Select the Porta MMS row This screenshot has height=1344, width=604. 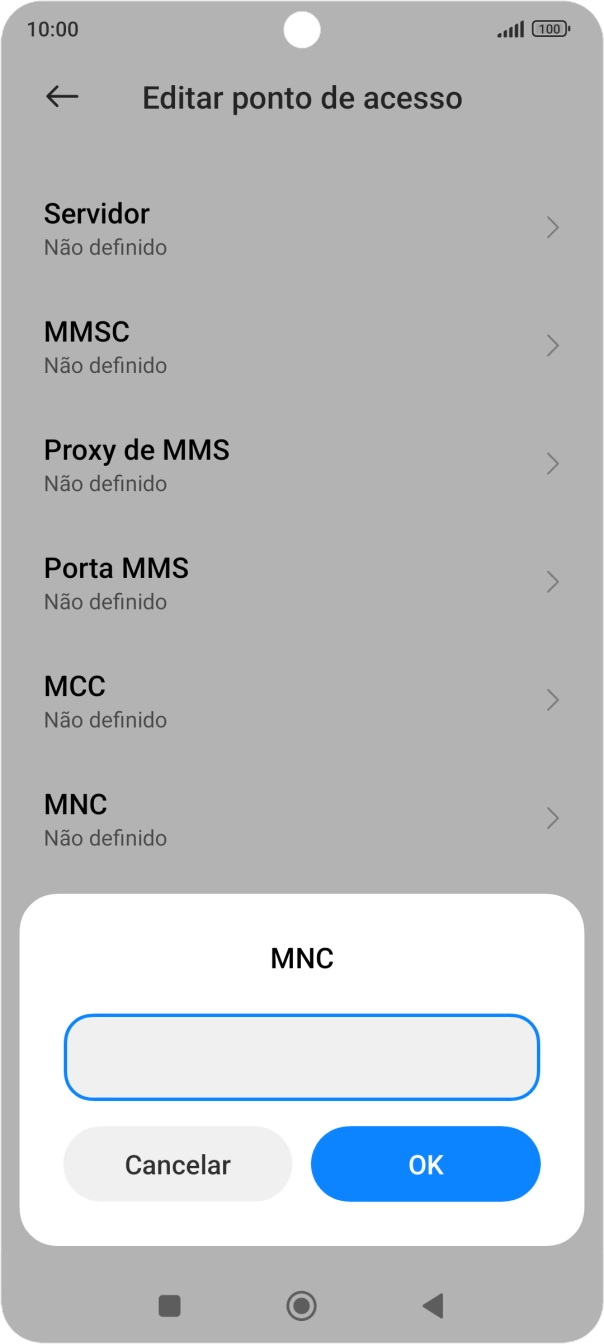[301, 582]
